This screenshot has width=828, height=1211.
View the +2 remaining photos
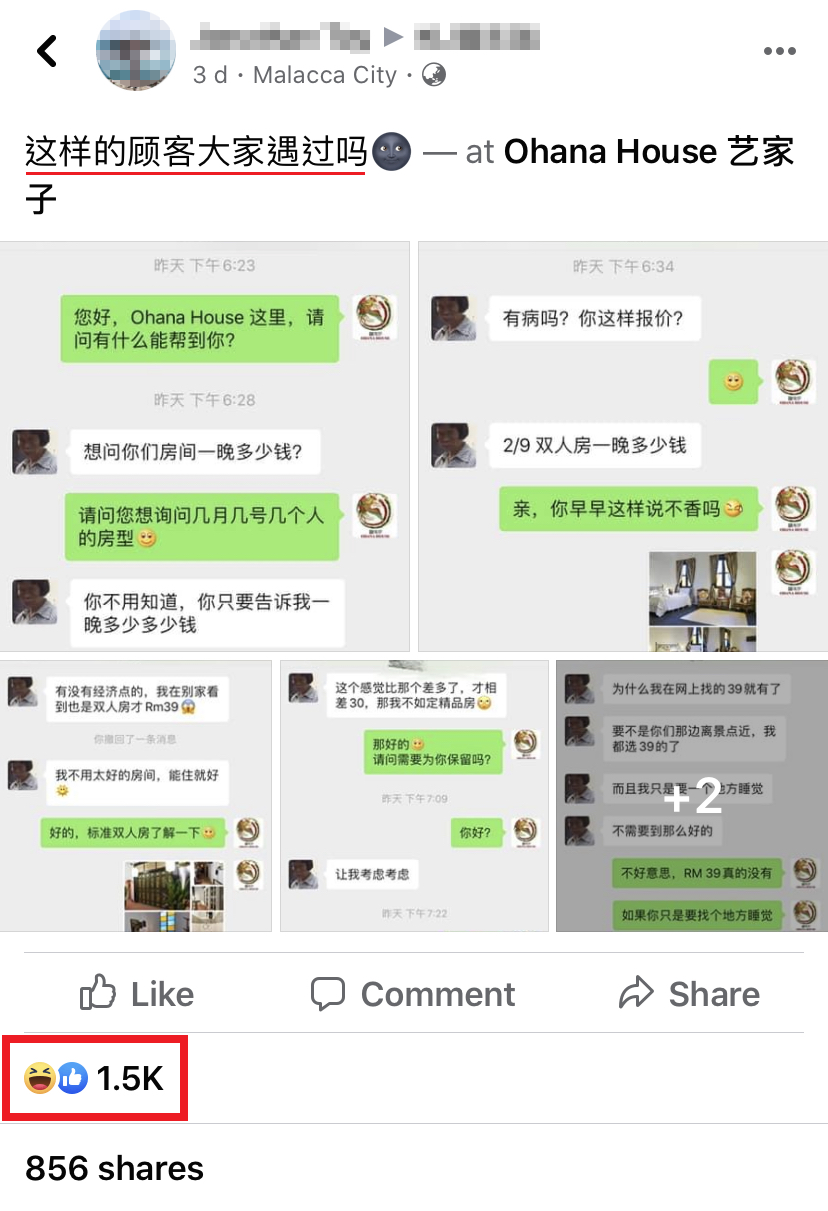coord(692,795)
